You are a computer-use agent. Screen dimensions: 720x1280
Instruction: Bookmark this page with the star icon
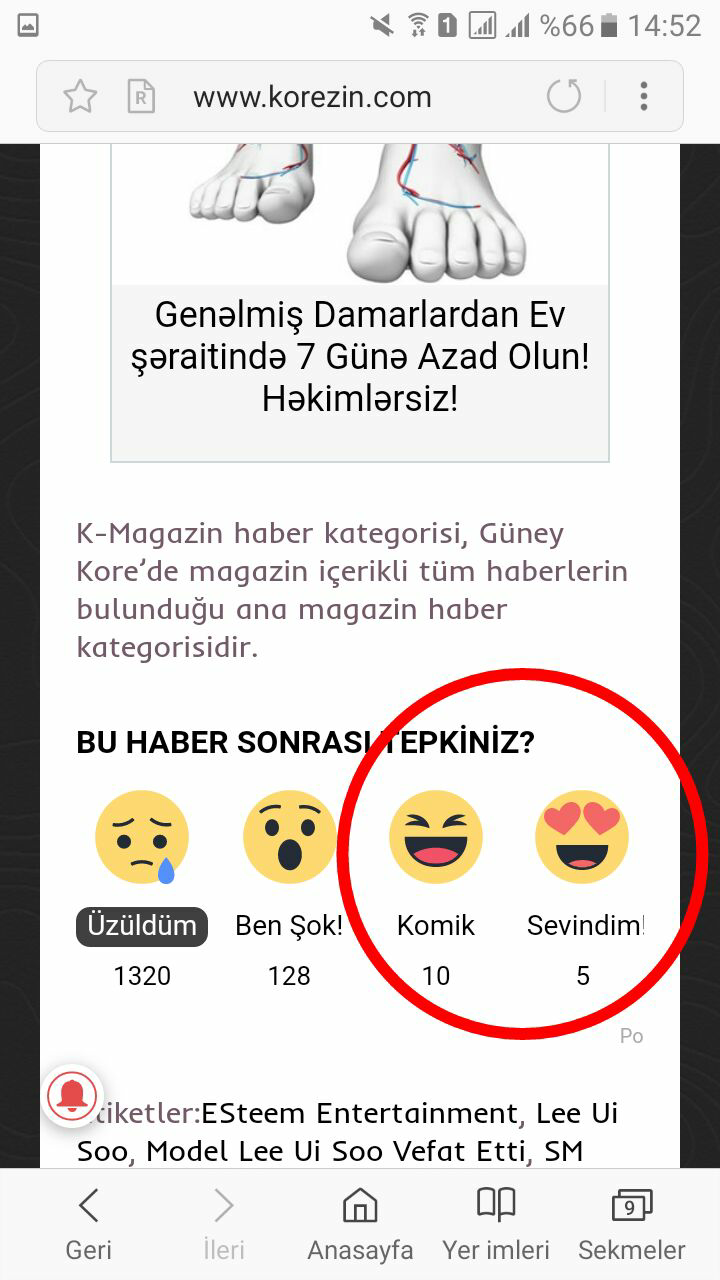click(80, 97)
